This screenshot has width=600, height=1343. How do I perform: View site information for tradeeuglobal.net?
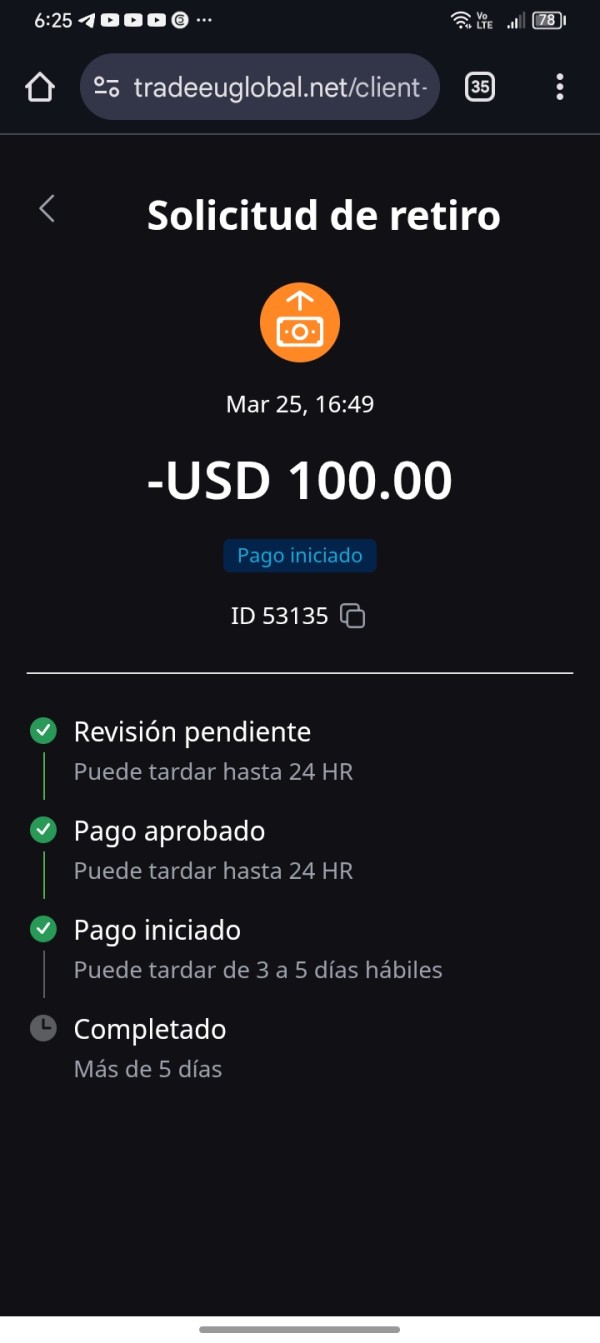coord(107,88)
